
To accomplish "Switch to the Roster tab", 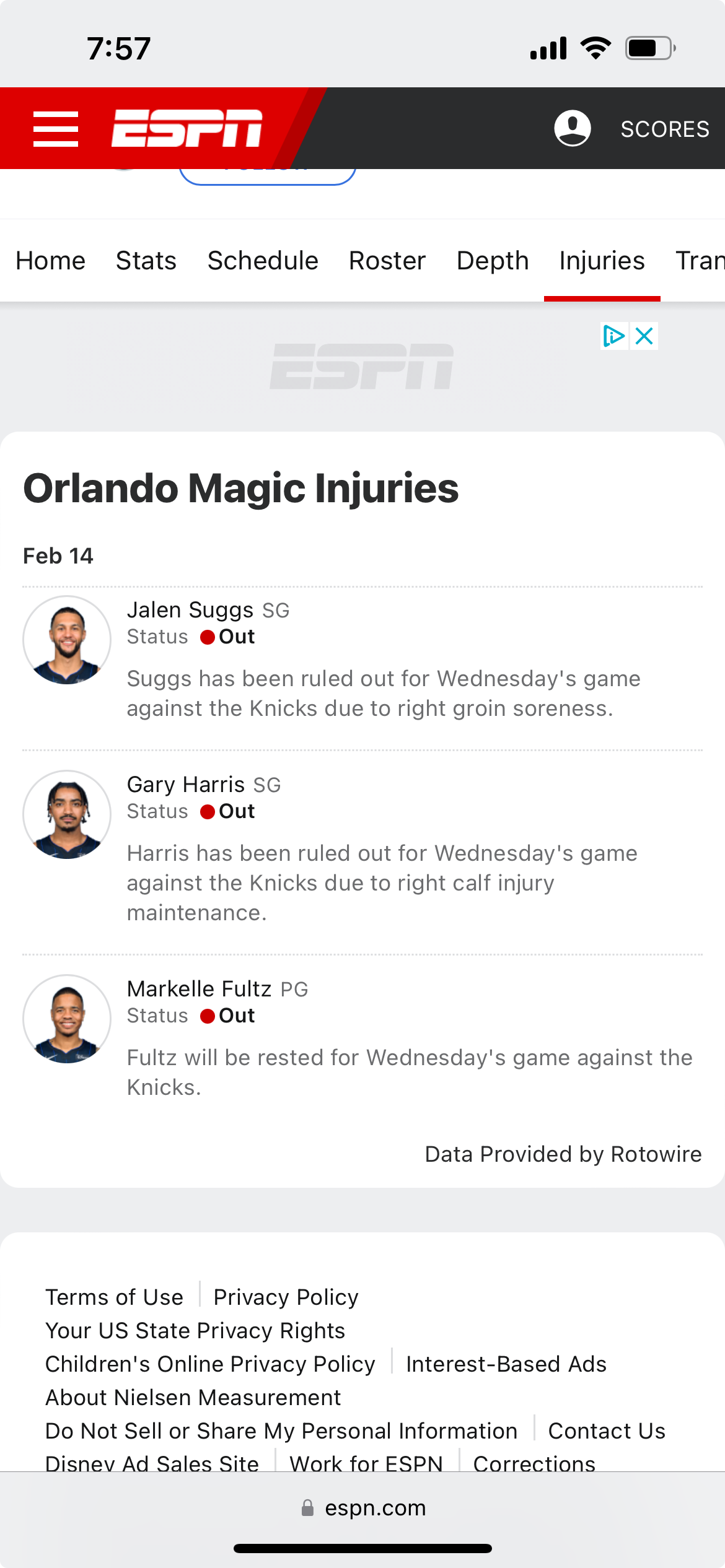I will [387, 261].
